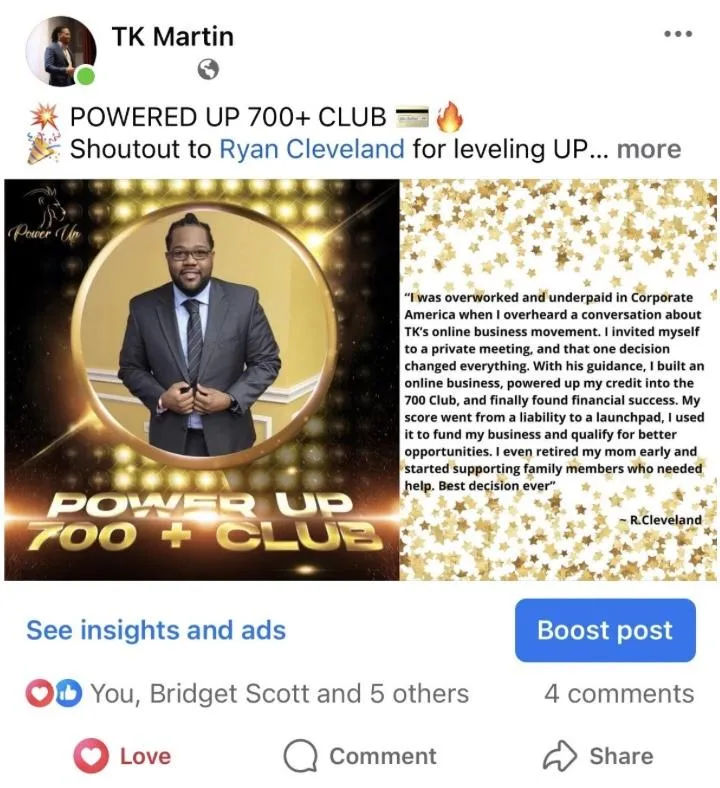Screen dimensions: 720x788
Task: Share this post
Action: (x=598, y=756)
